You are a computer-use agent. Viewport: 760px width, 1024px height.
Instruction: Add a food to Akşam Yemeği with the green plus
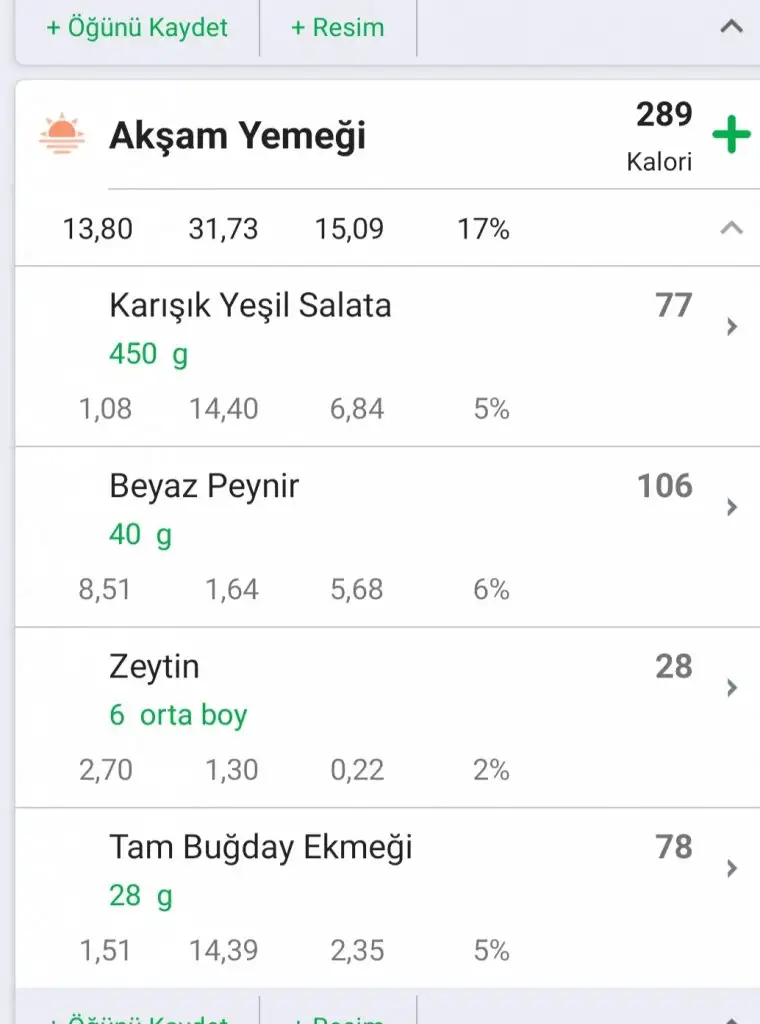(731, 134)
